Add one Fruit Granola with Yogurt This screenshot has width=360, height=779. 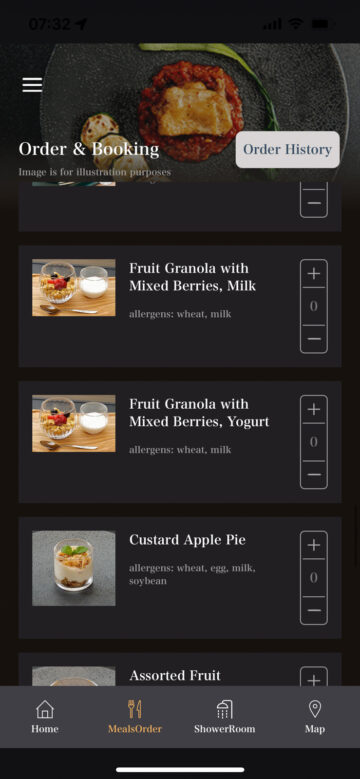tap(314, 409)
